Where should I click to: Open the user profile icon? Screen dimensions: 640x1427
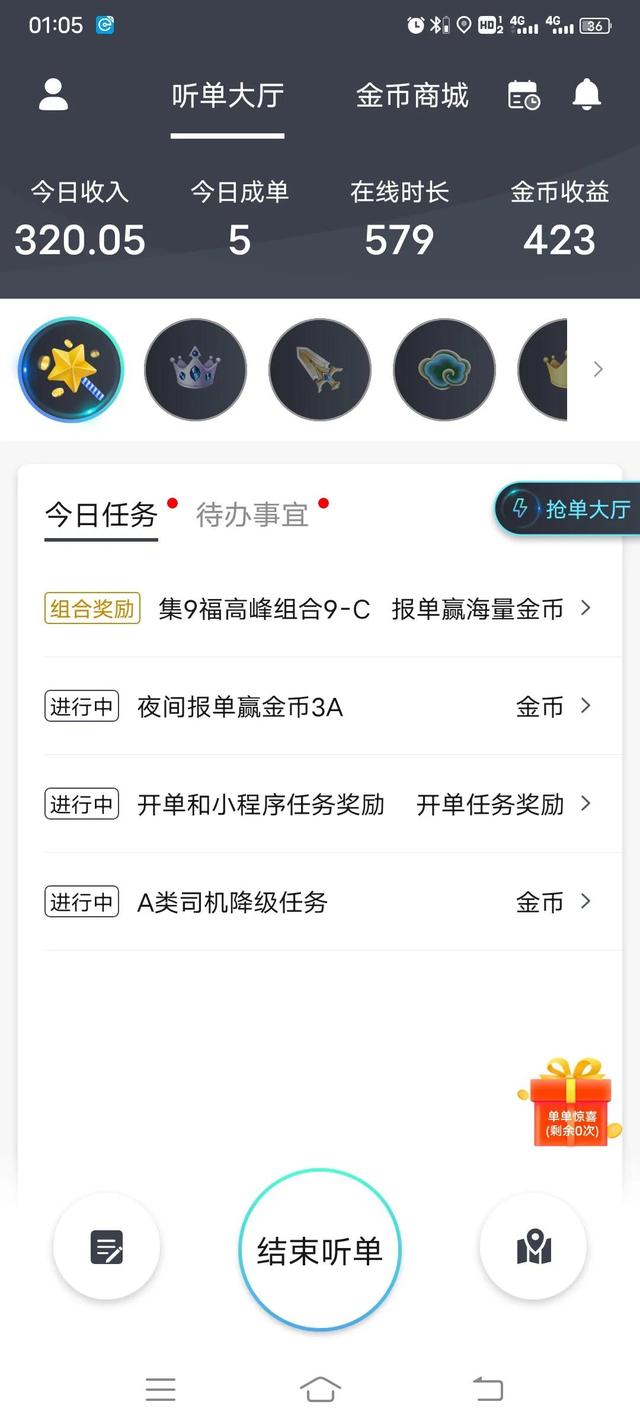point(53,95)
